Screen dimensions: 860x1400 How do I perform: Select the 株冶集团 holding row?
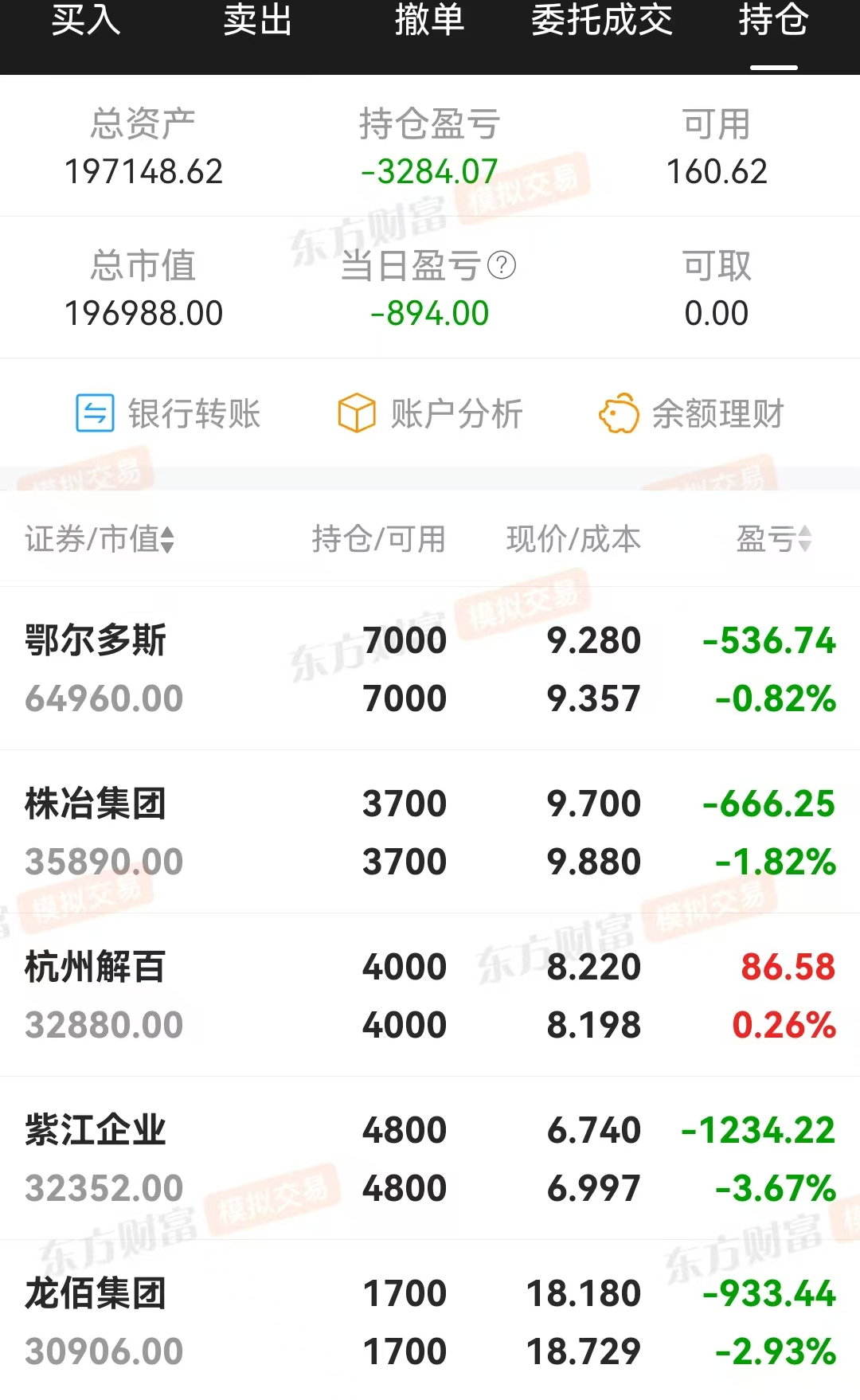pyautogui.click(x=430, y=832)
